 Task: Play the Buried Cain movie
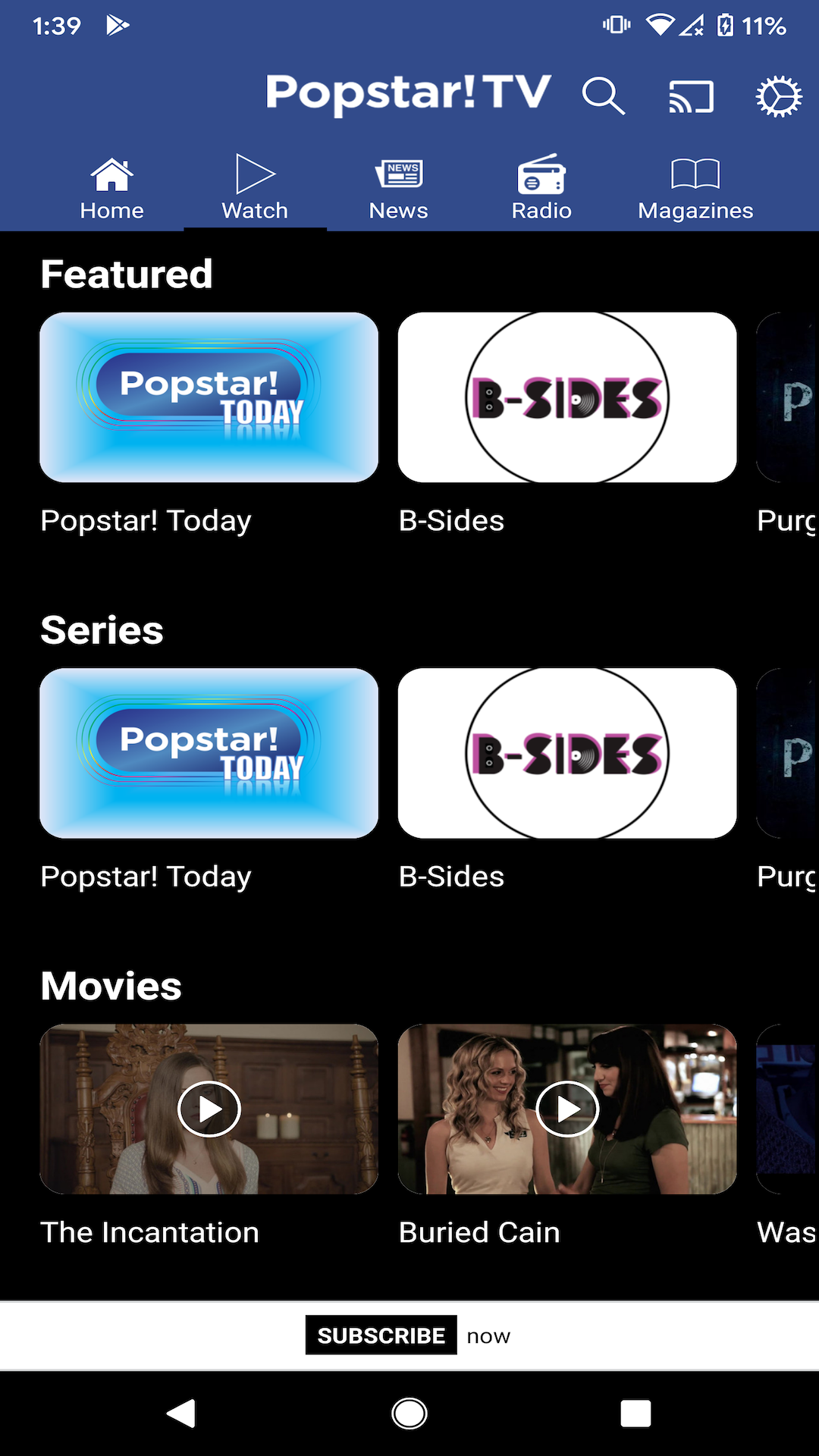[x=567, y=1109]
